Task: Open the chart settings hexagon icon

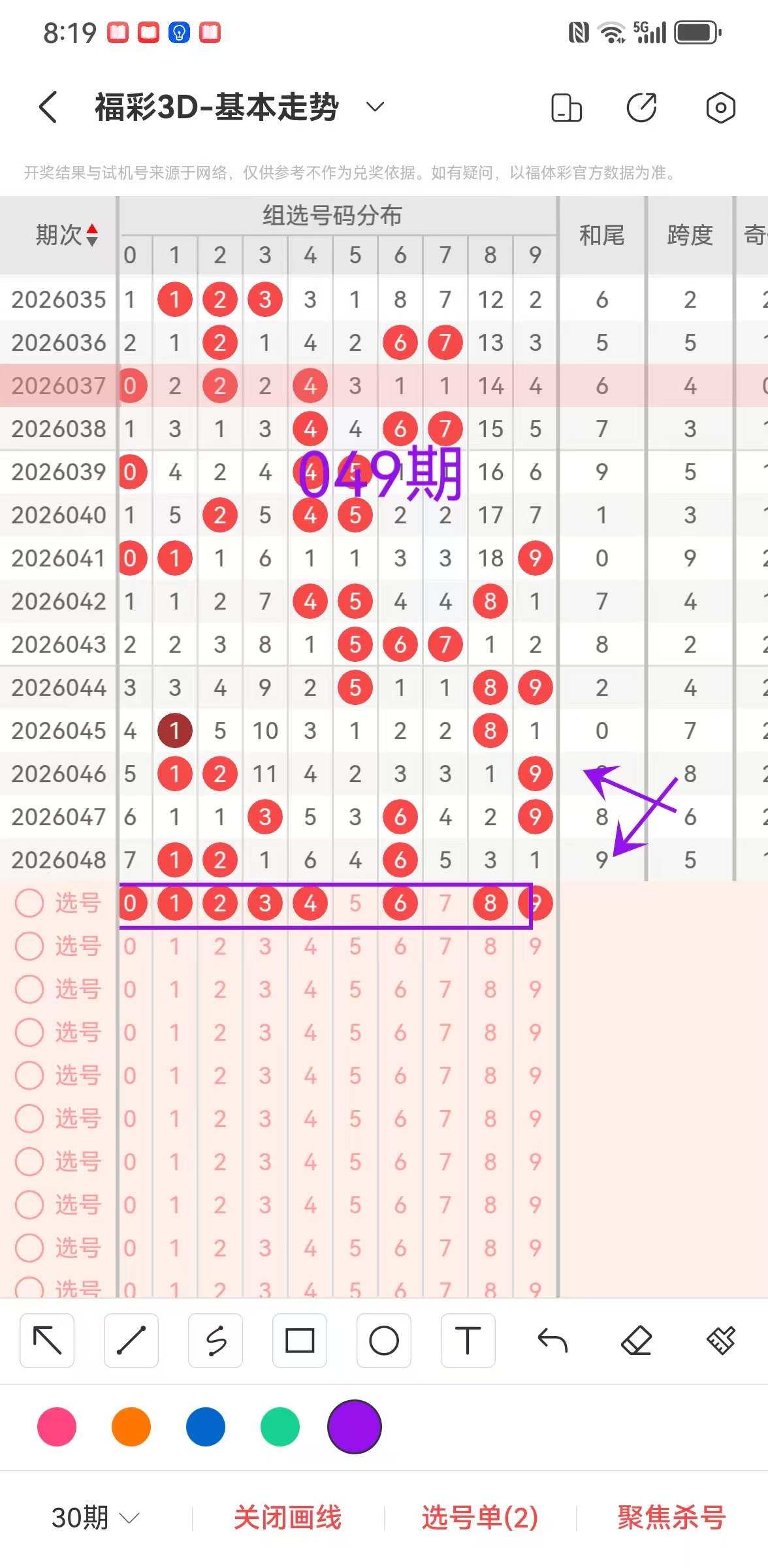Action: pos(720,108)
